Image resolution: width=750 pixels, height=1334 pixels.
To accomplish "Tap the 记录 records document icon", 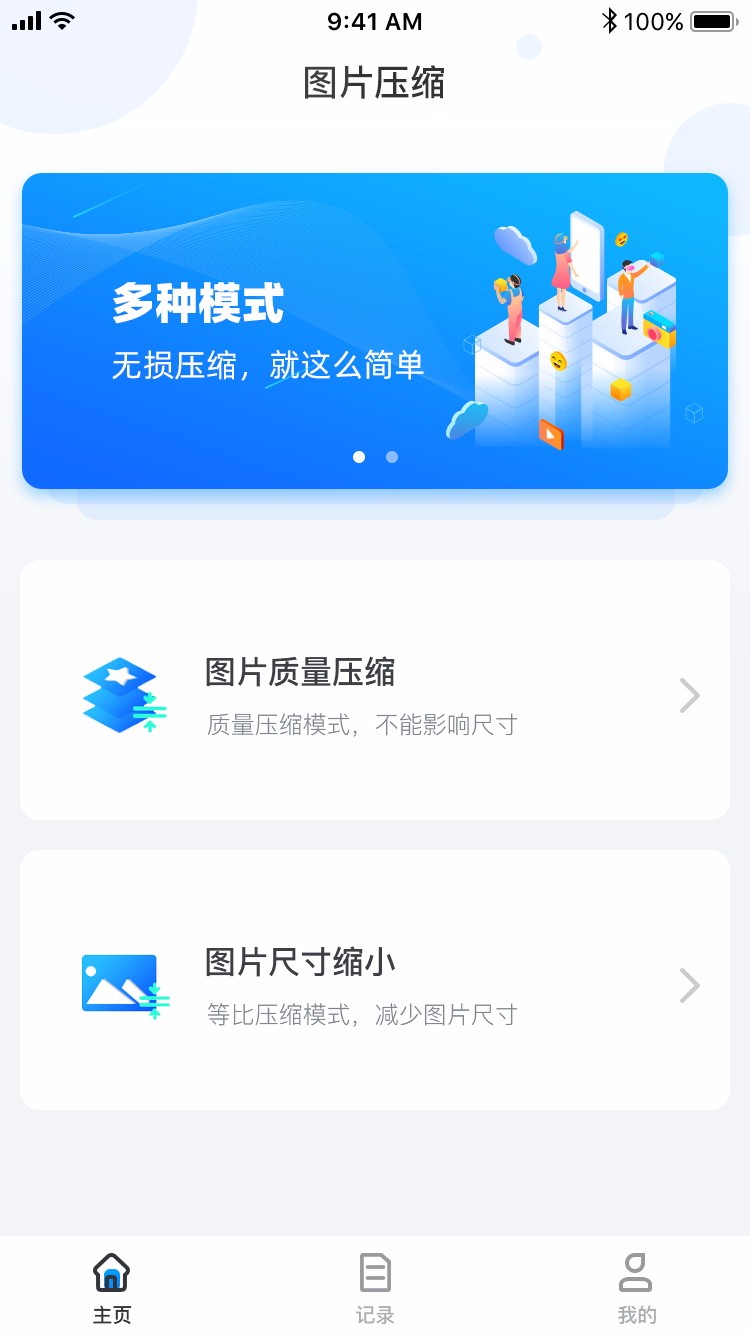I will point(374,1271).
